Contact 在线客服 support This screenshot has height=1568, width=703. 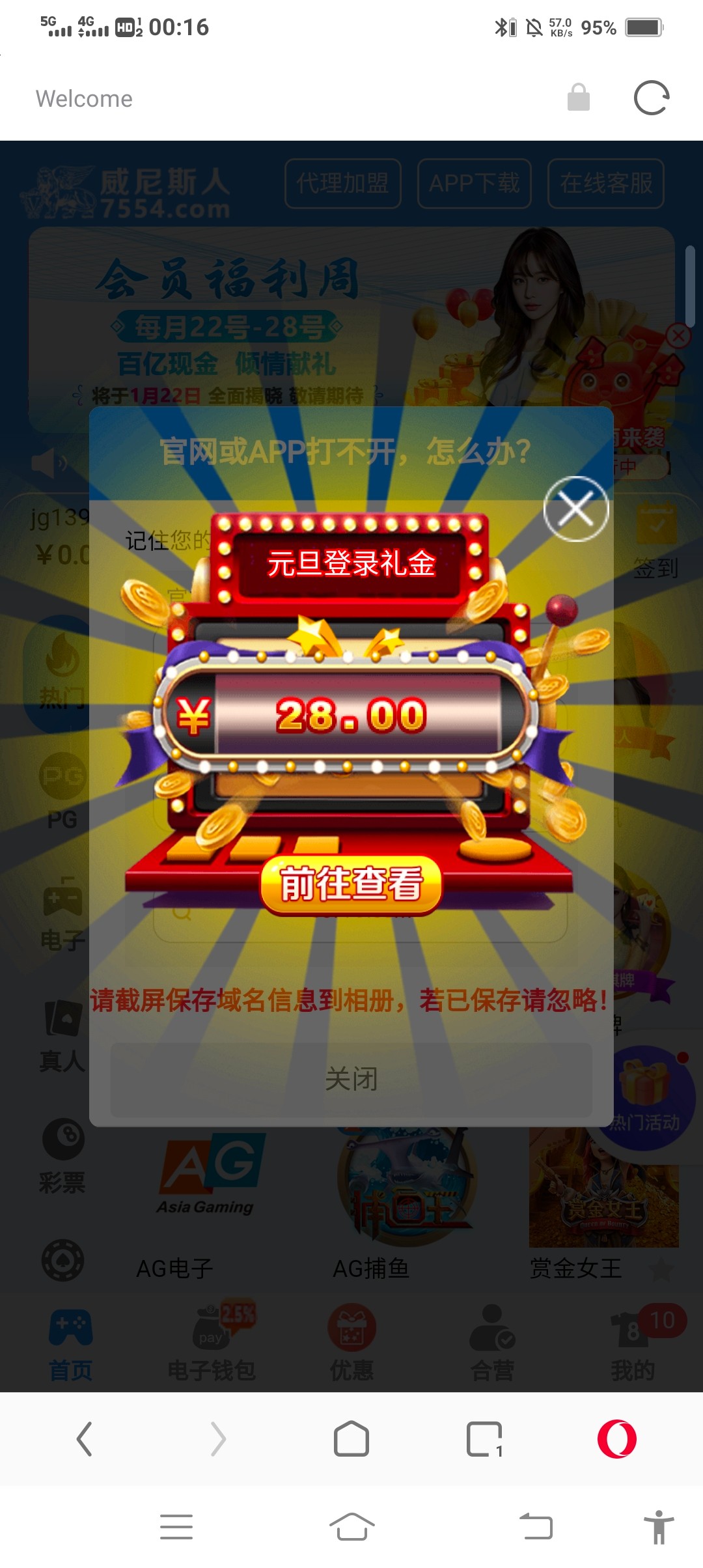(606, 184)
